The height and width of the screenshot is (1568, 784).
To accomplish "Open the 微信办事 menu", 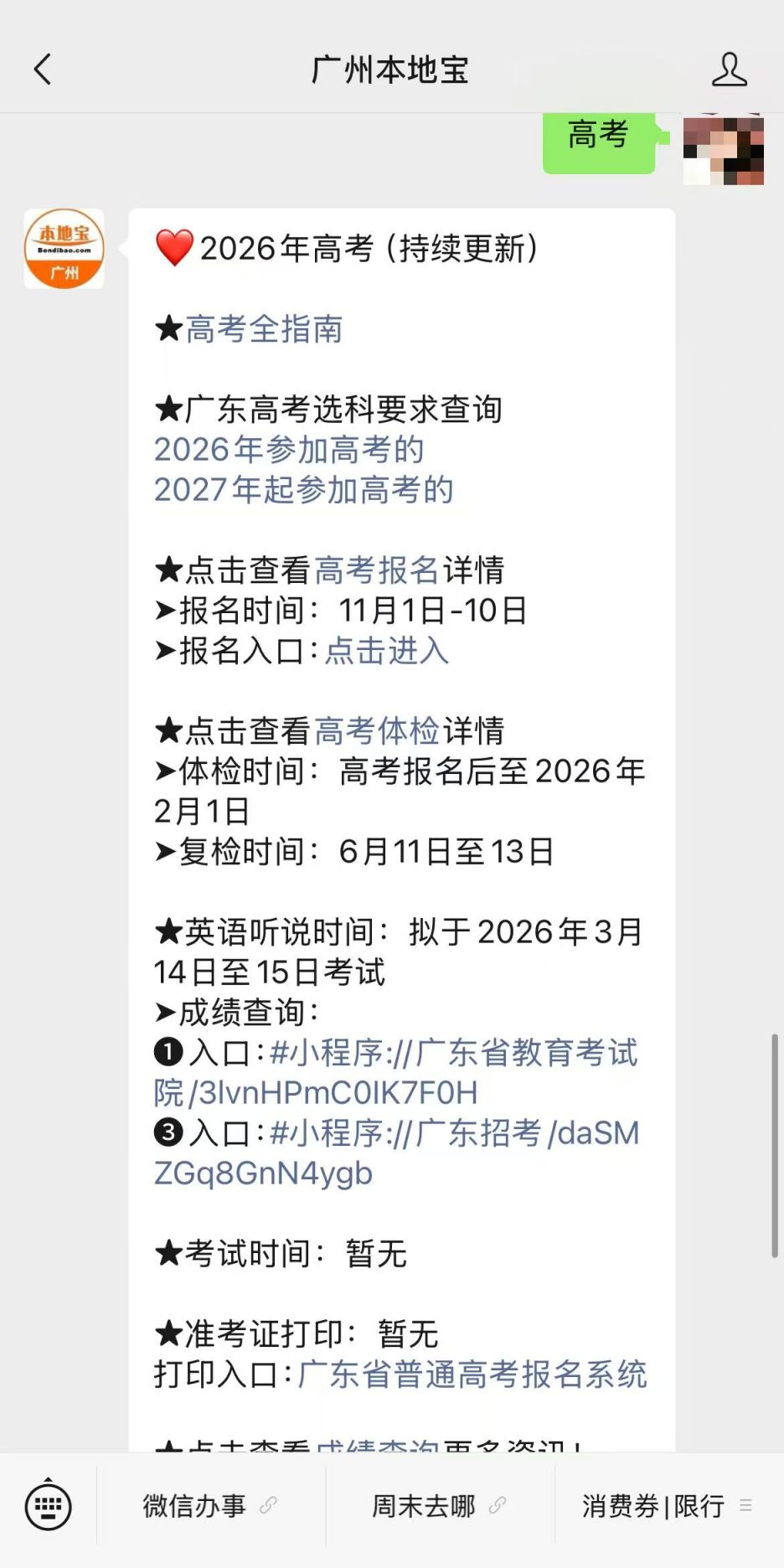I will (209, 1506).
